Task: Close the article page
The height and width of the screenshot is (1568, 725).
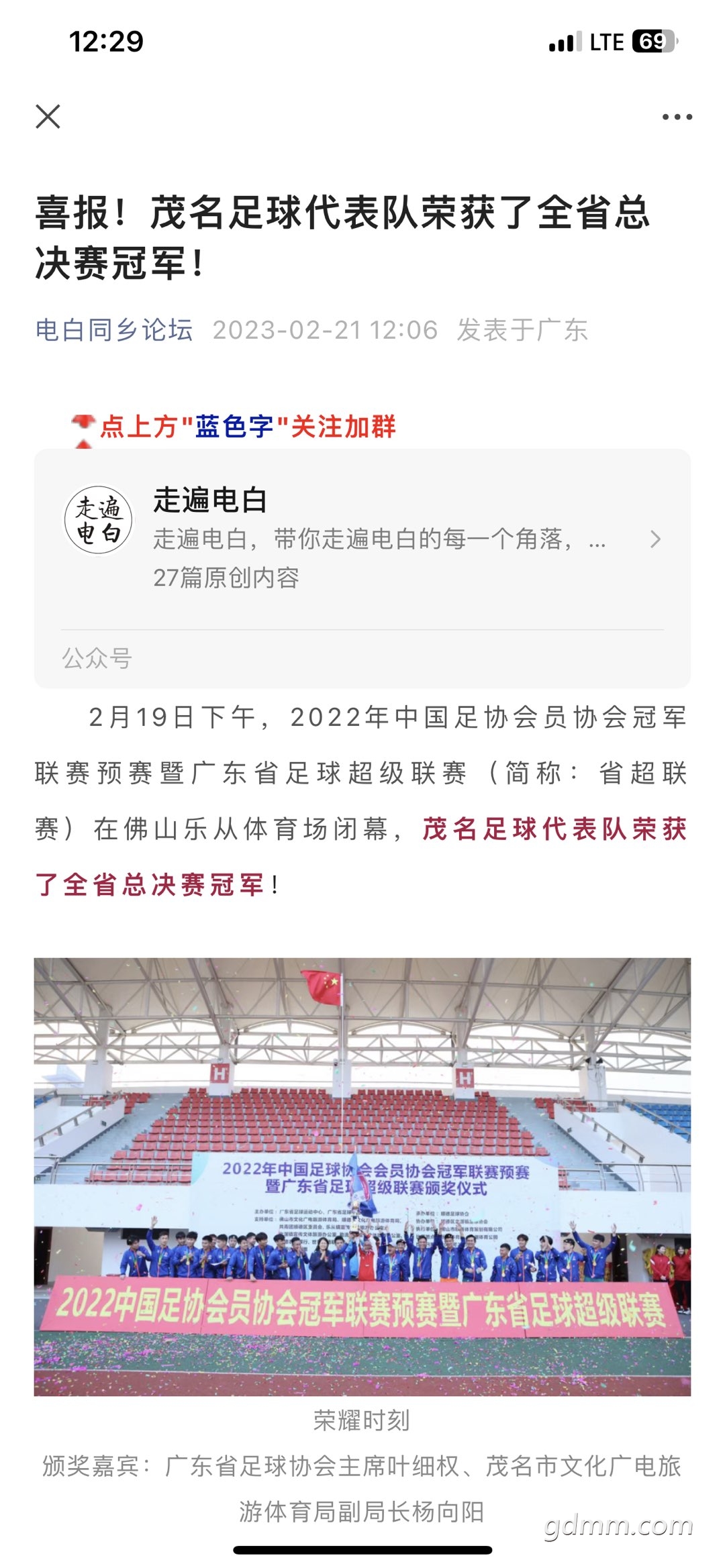Action: pos(48,116)
